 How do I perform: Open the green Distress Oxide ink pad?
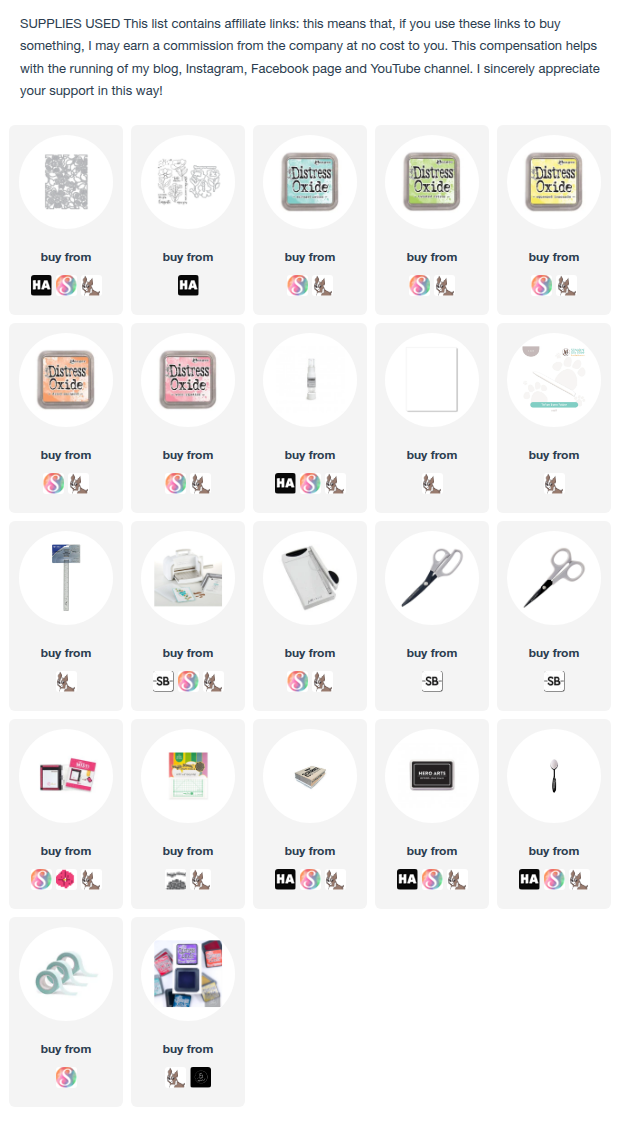tap(432, 183)
